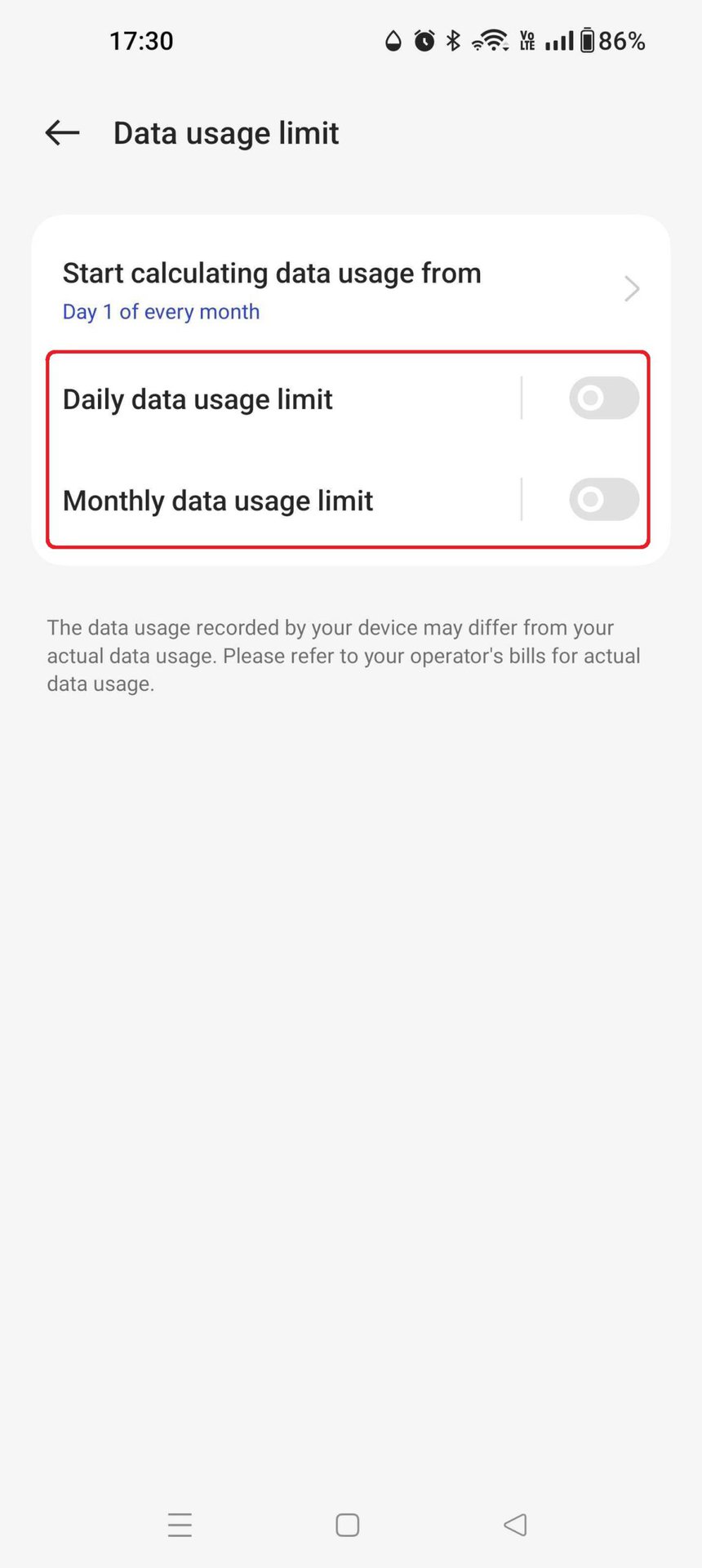Image resolution: width=702 pixels, height=1568 pixels.
Task: Open the Daily data usage limit row
Action: click(245, 399)
